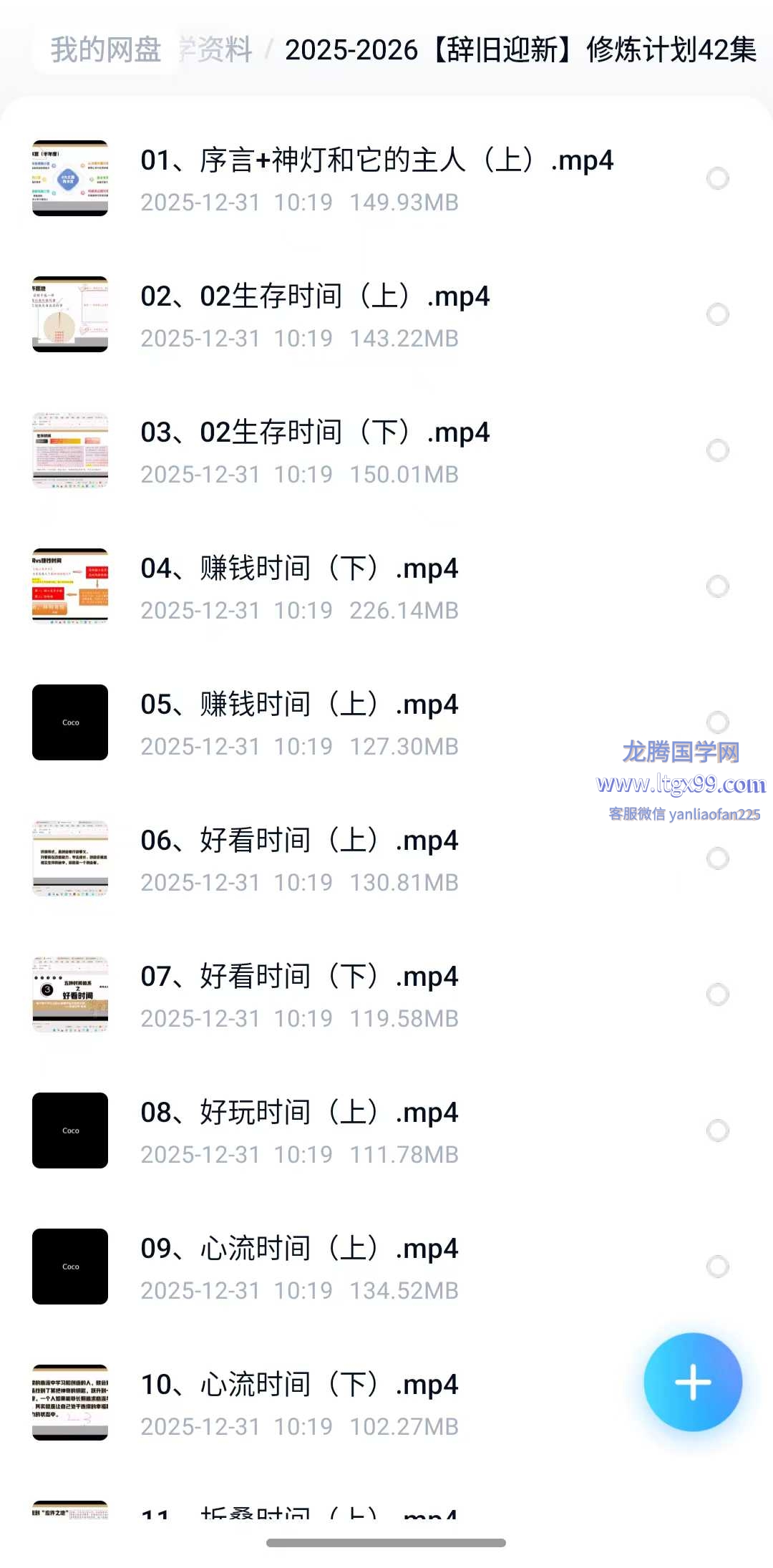Viewport: 773px width, 1568px height.
Task: Tick the circle for 02、02生存时间（上）.mp4
Action: (717, 314)
